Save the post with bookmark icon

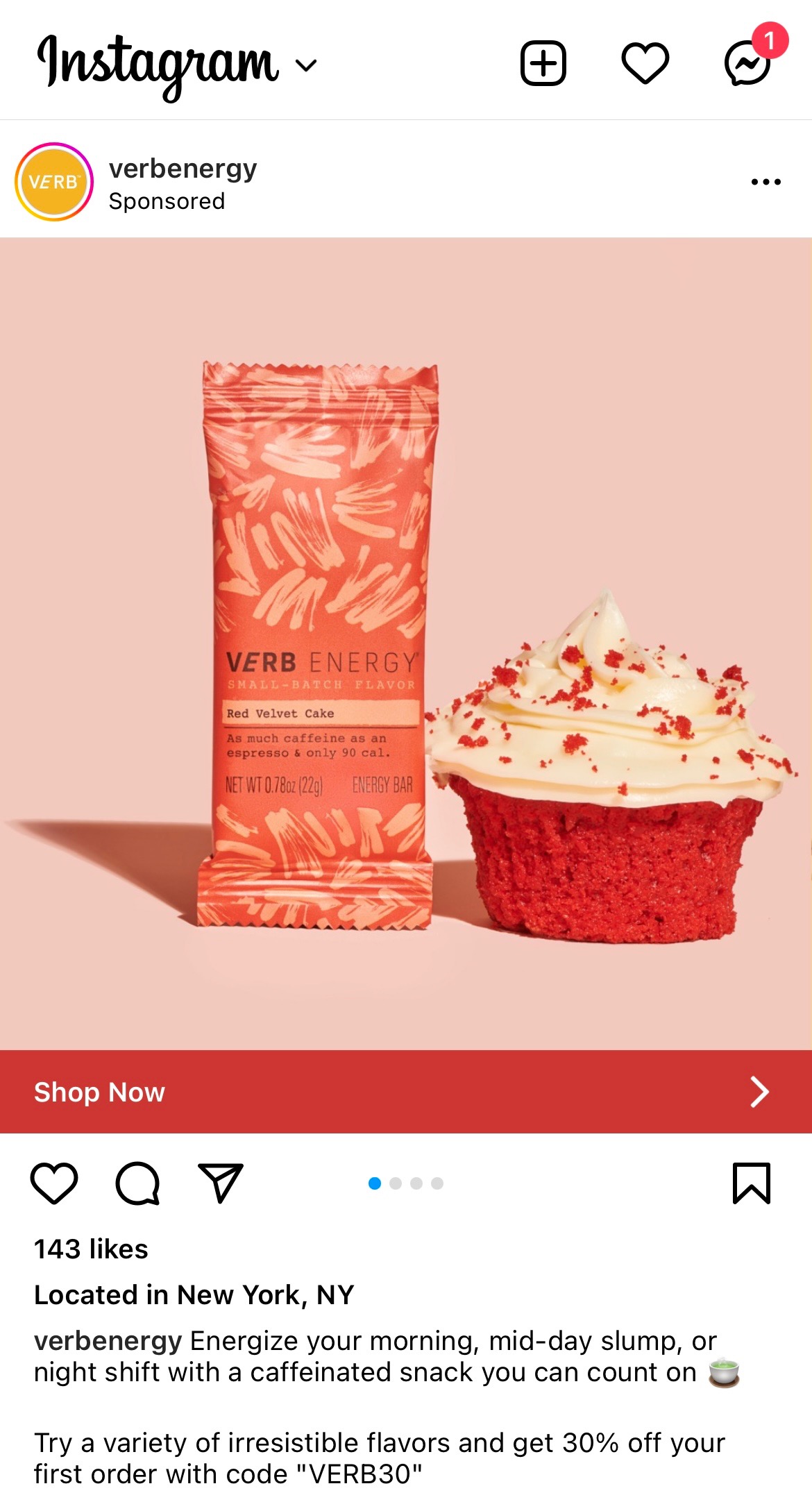[x=752, y=1183]
